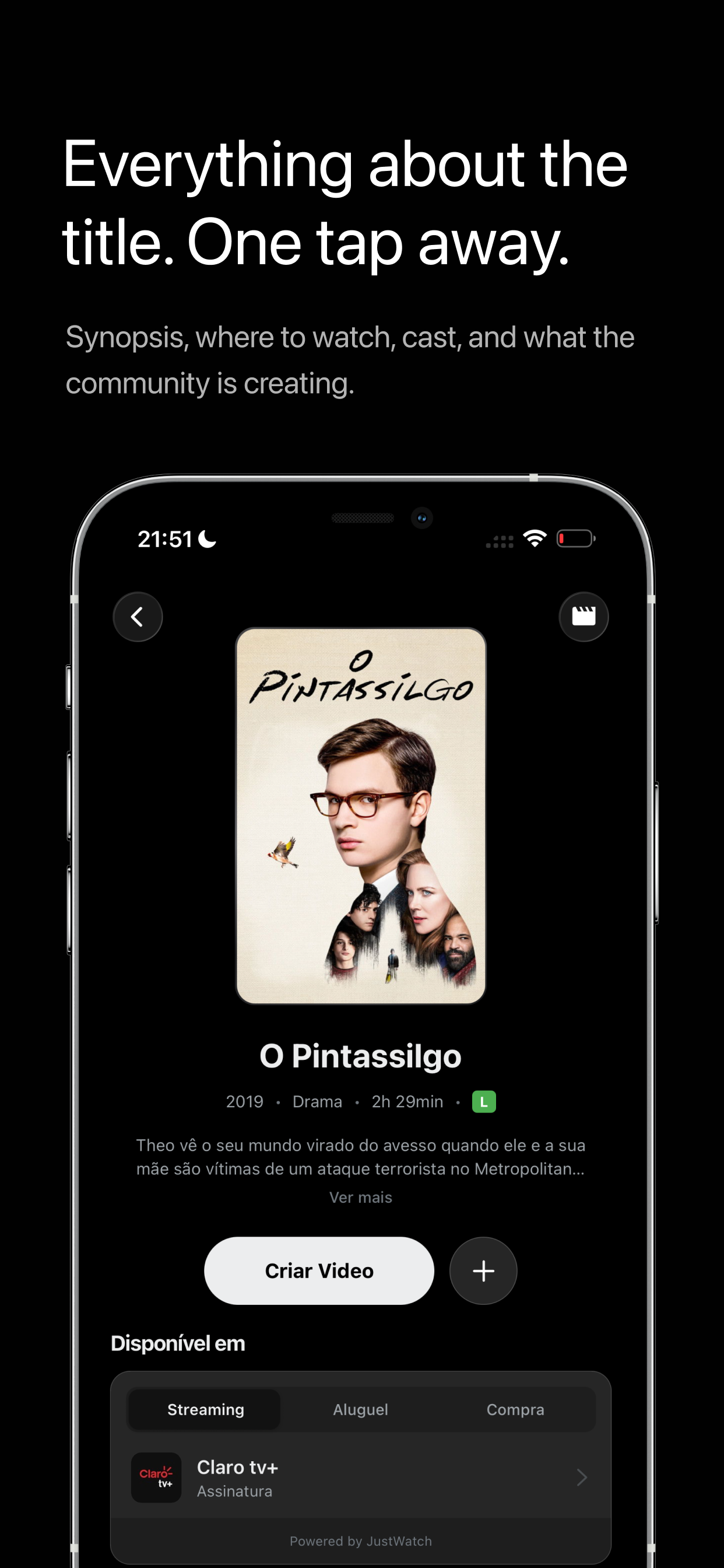Open the Powered by JustWatch link
This screenshot has width=724, height=1568.
[360, 1541]
